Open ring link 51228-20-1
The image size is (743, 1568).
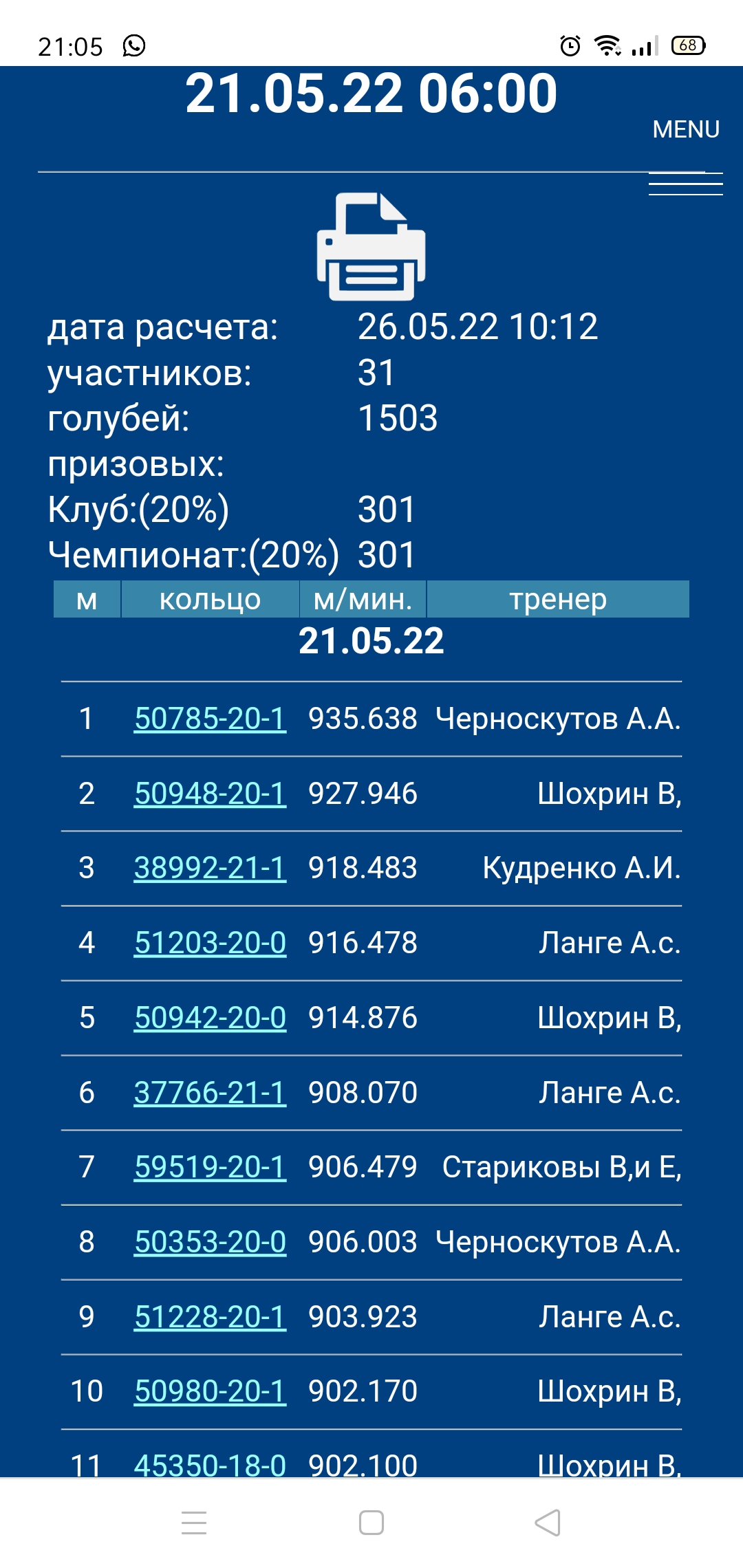click(210, 1317)
